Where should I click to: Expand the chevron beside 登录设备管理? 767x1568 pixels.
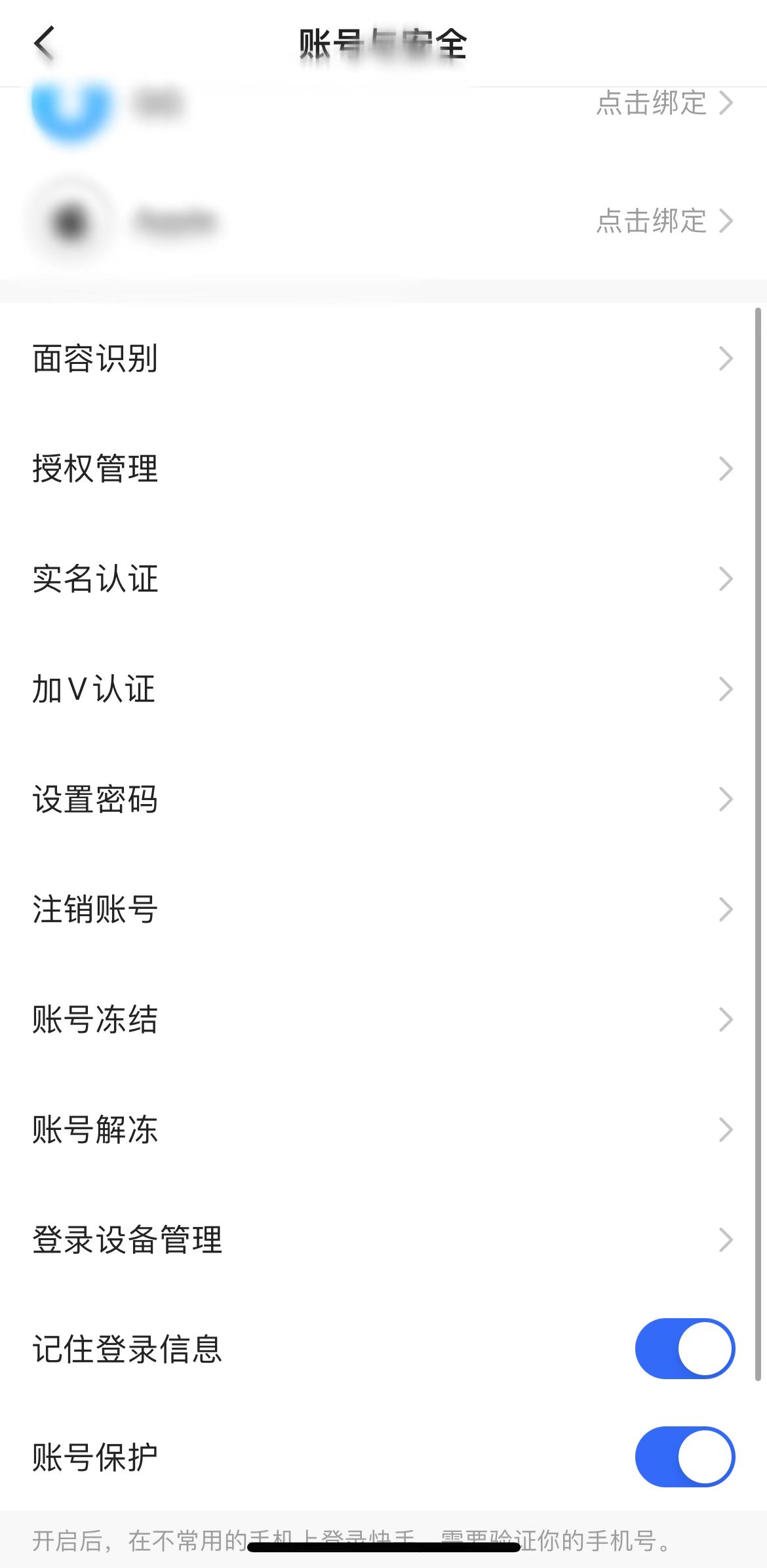[725, 1239]
